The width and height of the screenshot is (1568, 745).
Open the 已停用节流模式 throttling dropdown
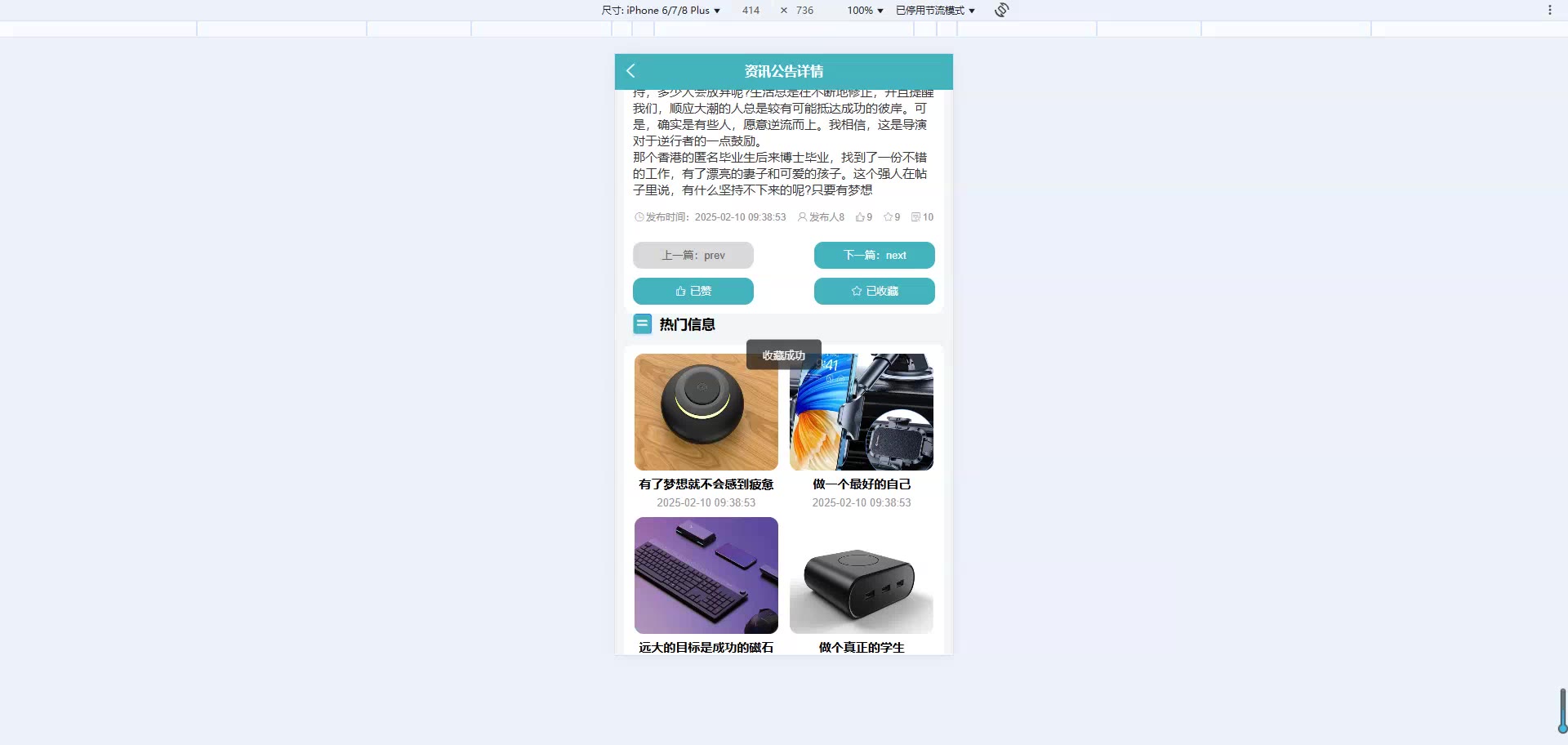(935, 11)
